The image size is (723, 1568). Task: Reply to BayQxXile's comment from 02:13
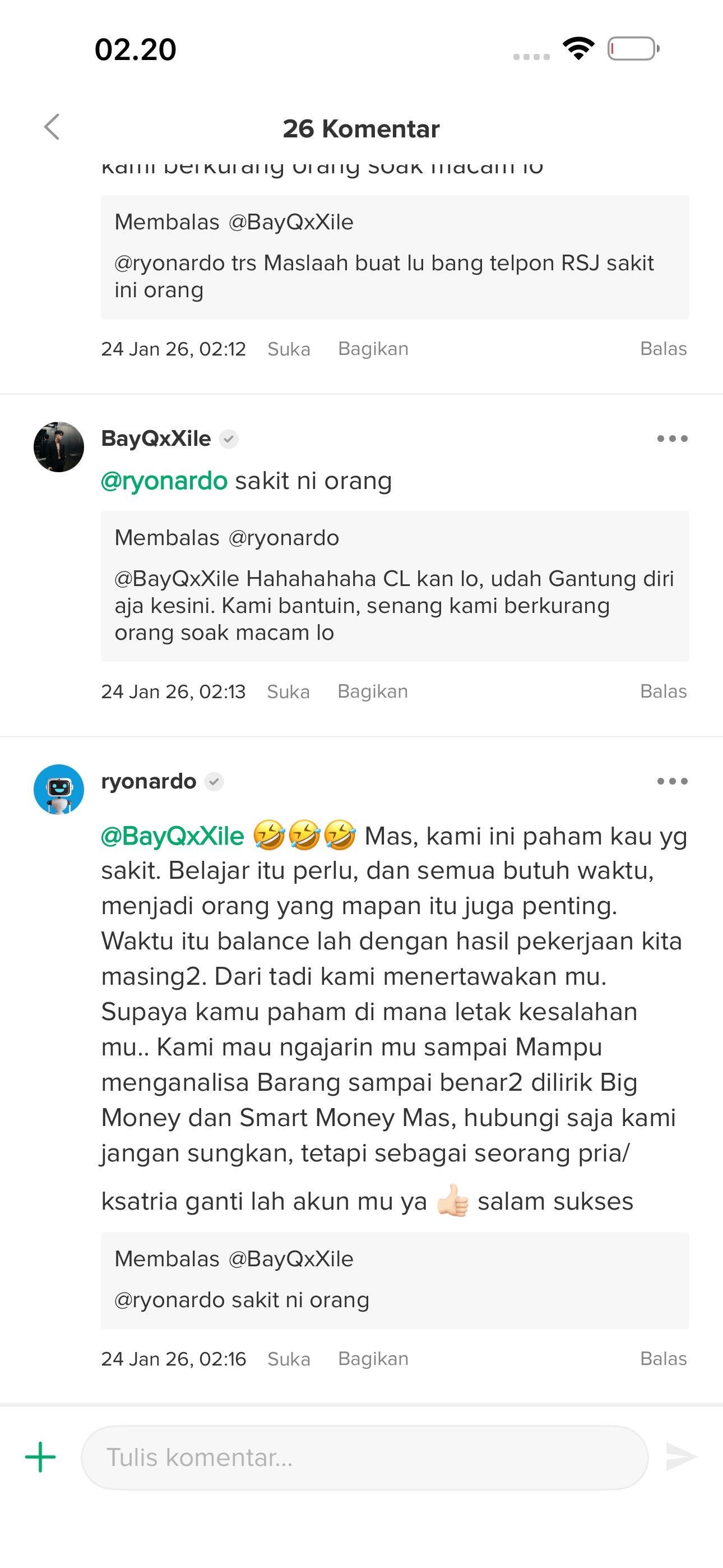click(x=662, y=691)
